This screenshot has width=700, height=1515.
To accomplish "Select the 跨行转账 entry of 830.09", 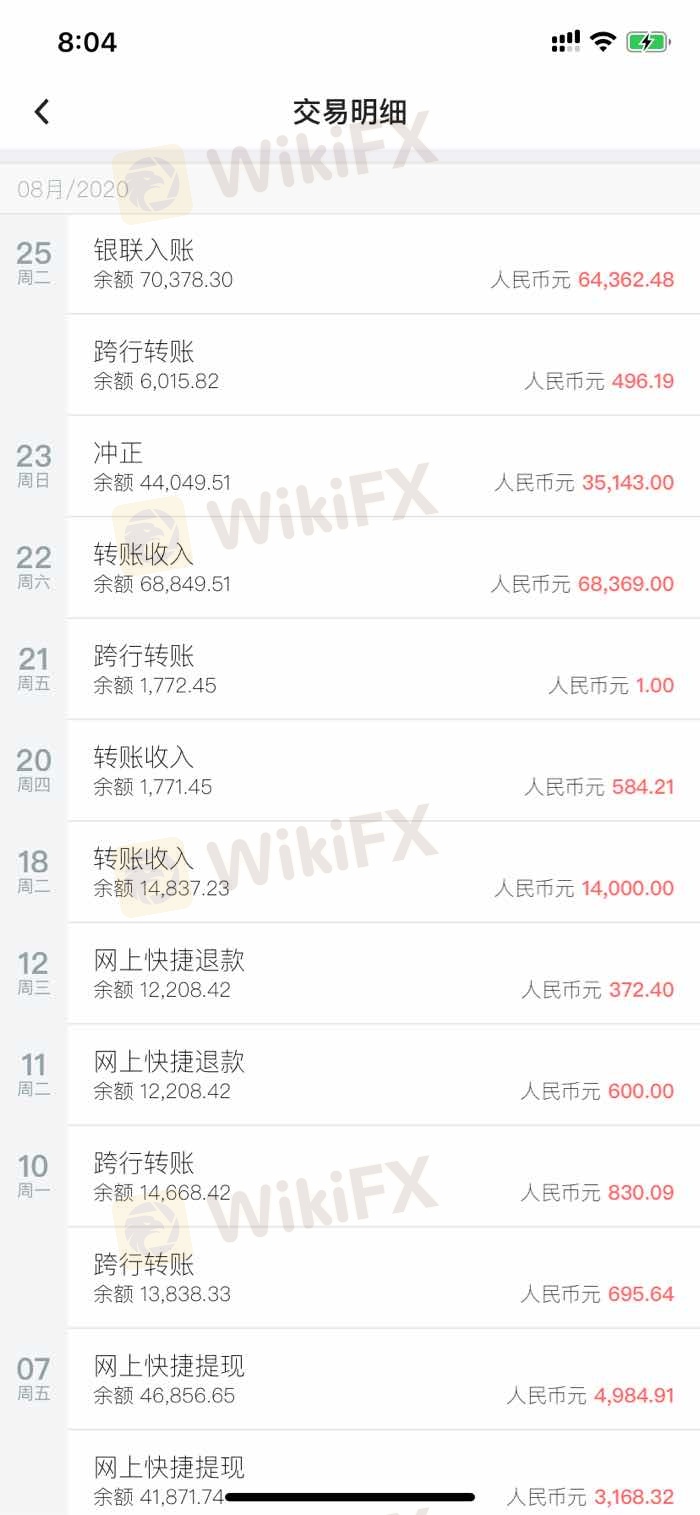I will pyautogui.click(x=384, y=1177).
